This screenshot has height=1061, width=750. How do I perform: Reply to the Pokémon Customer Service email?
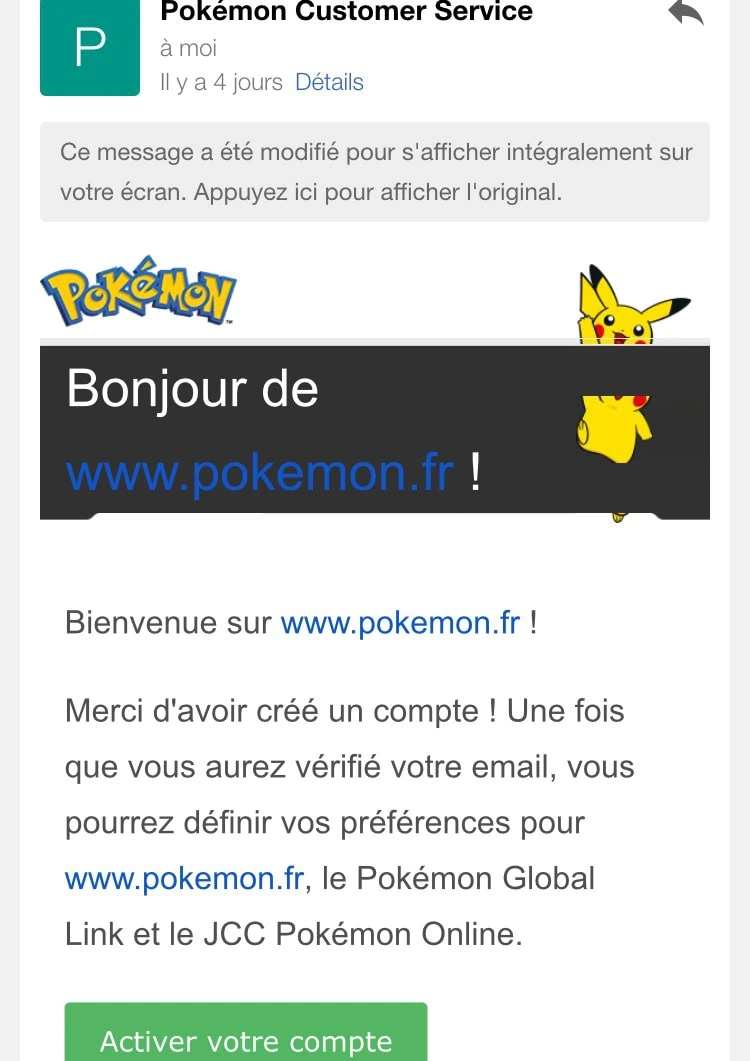tap(686, 13)
